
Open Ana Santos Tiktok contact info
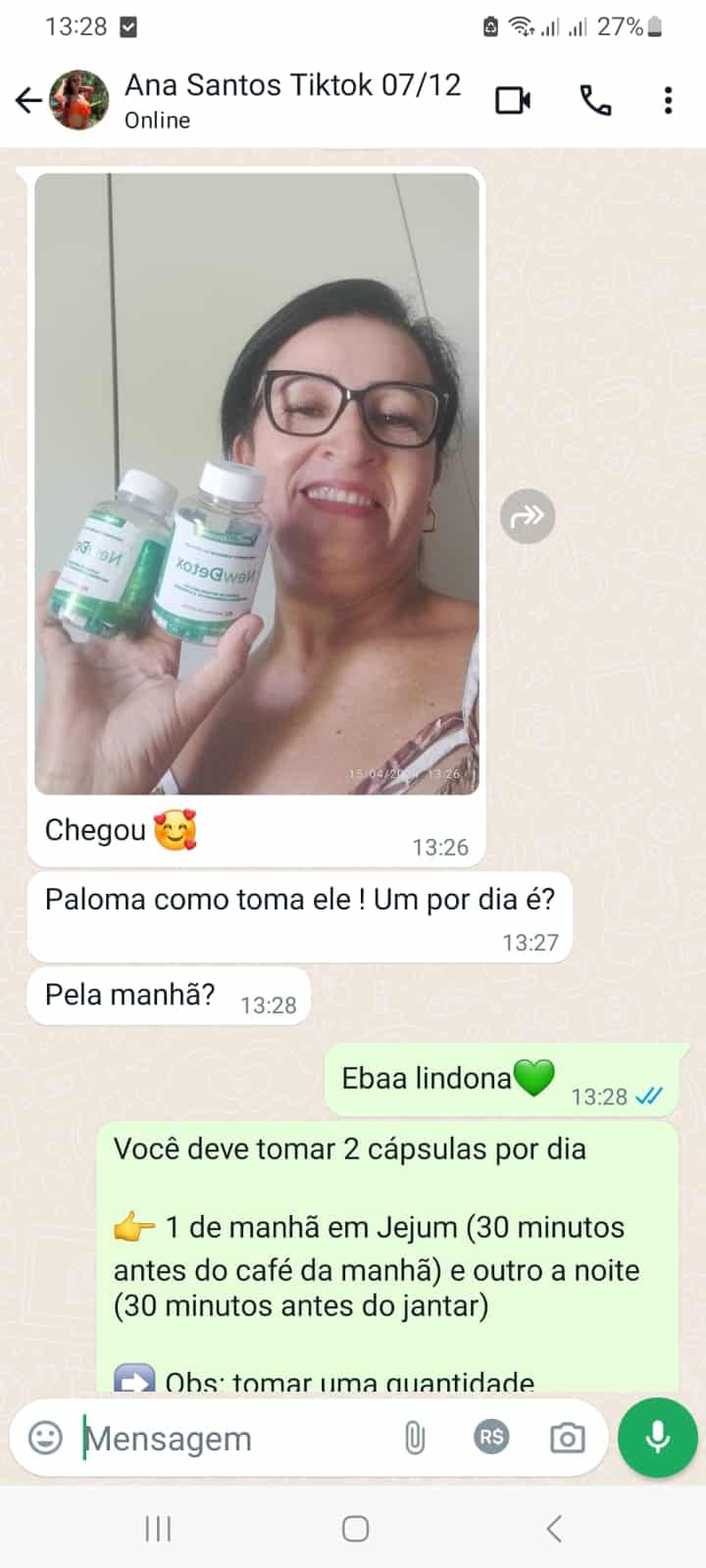pyautogui.click(x=292, y=100)
